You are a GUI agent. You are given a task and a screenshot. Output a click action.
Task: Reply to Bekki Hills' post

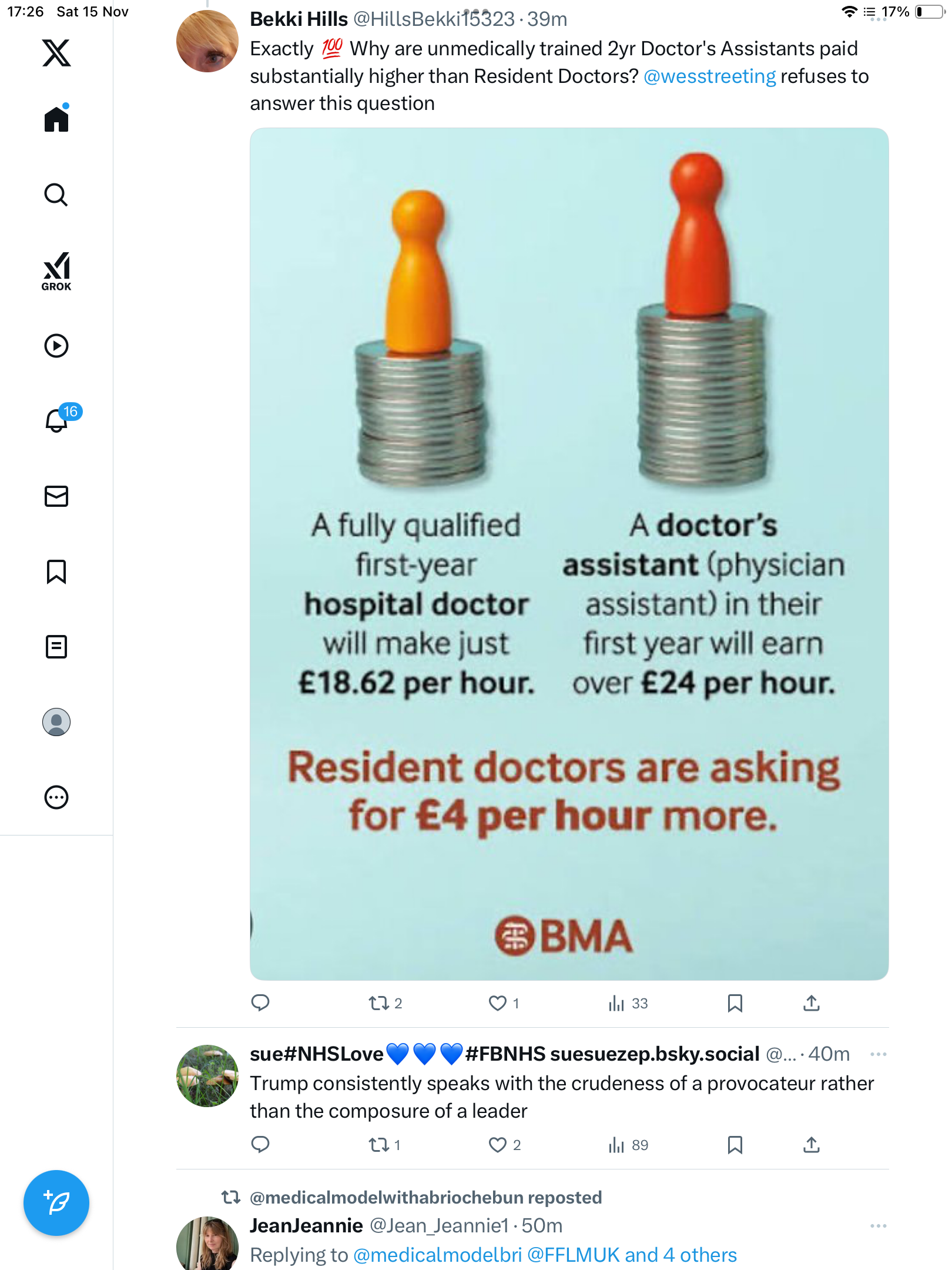click(x=260, y=1002)
